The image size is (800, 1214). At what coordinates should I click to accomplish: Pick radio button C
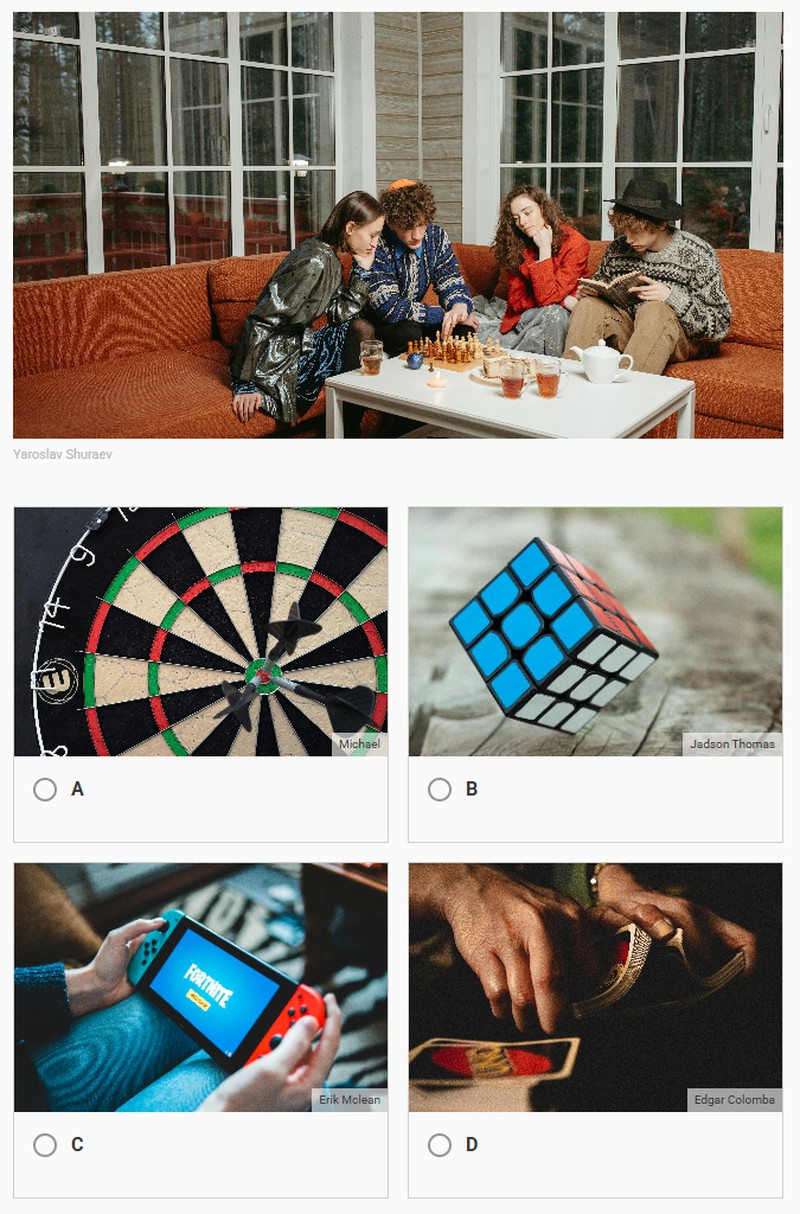click(x=45, y=1145)
